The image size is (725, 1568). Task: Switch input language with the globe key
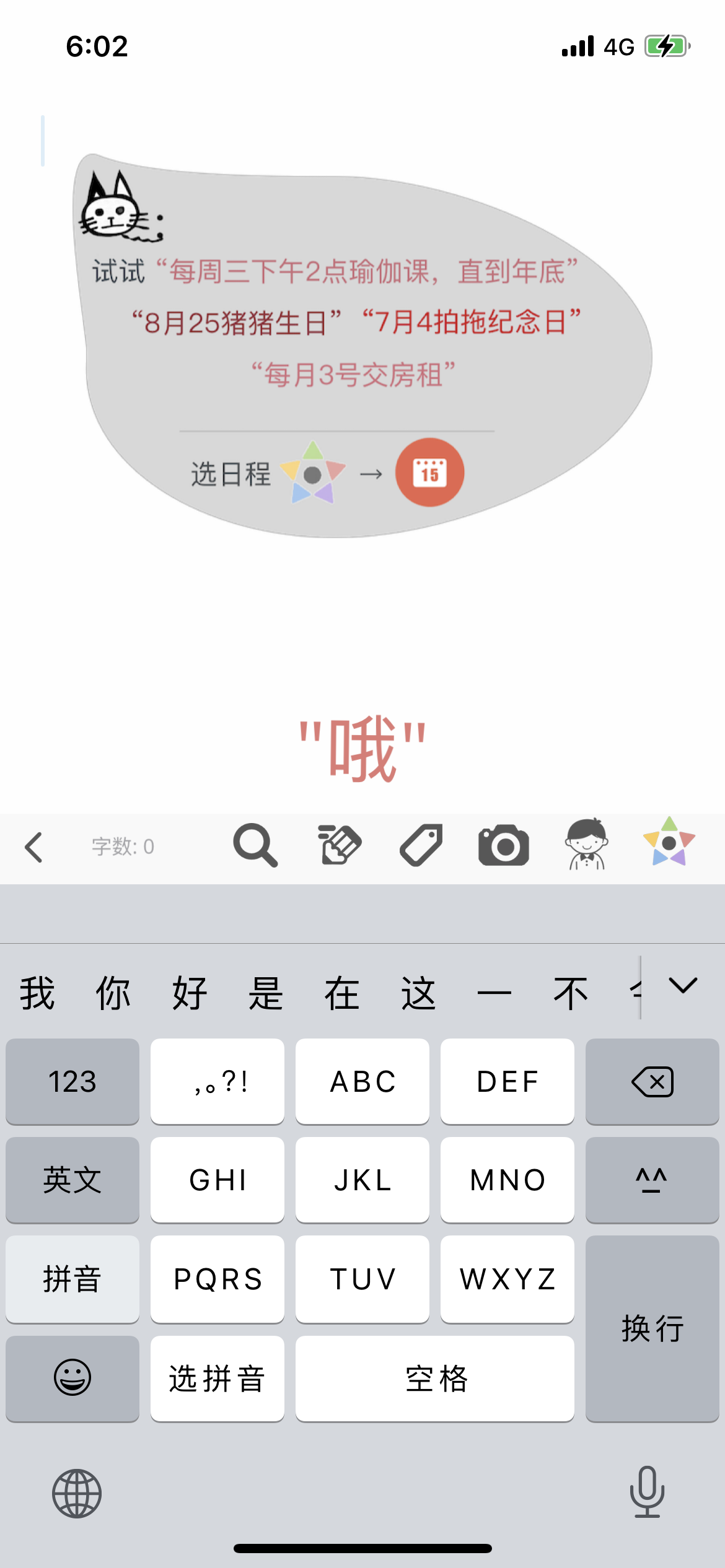click(x=77, y=1493)
